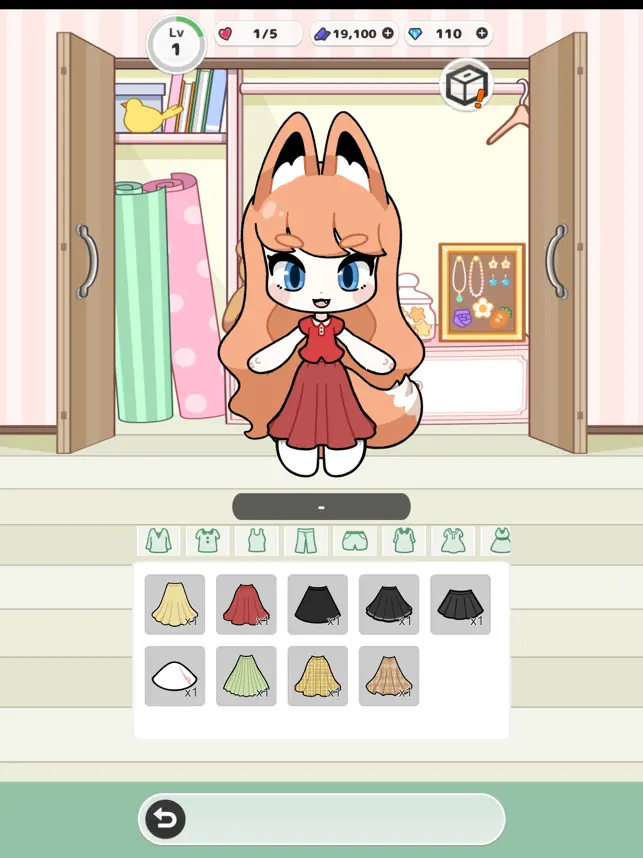Switch to the short-sleeve shirt category
The height and width of the screenshot is (858, 643).
pos(207,541)
